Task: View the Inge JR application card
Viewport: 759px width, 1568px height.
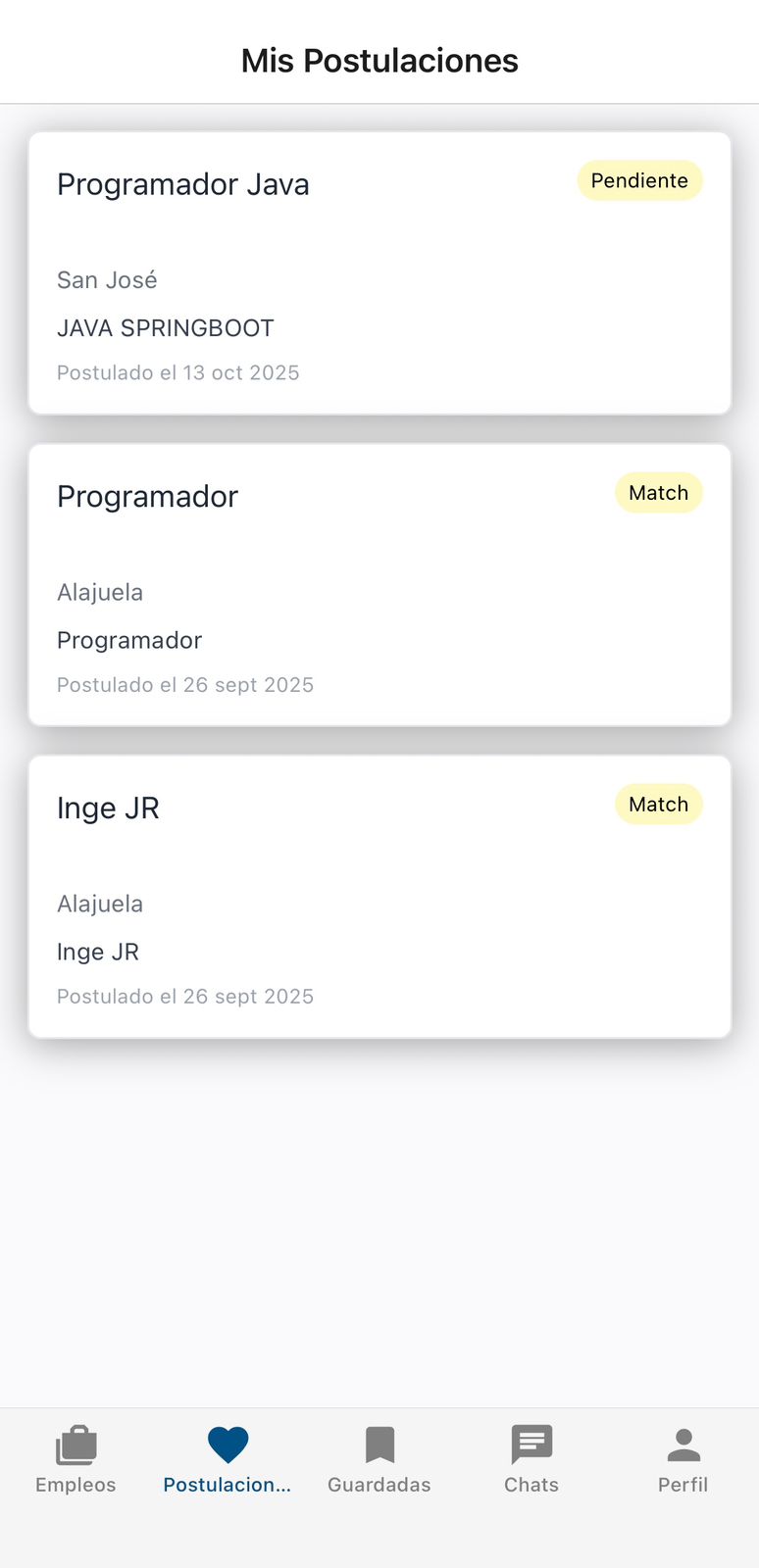Action: tap(379, 897)
